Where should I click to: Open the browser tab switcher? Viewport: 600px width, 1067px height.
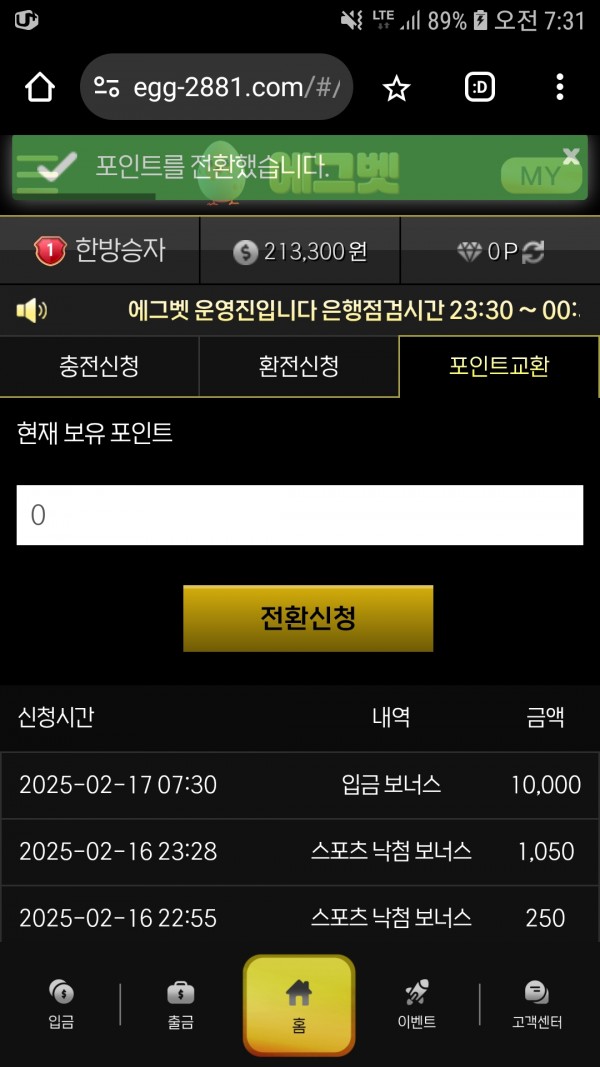480,88
